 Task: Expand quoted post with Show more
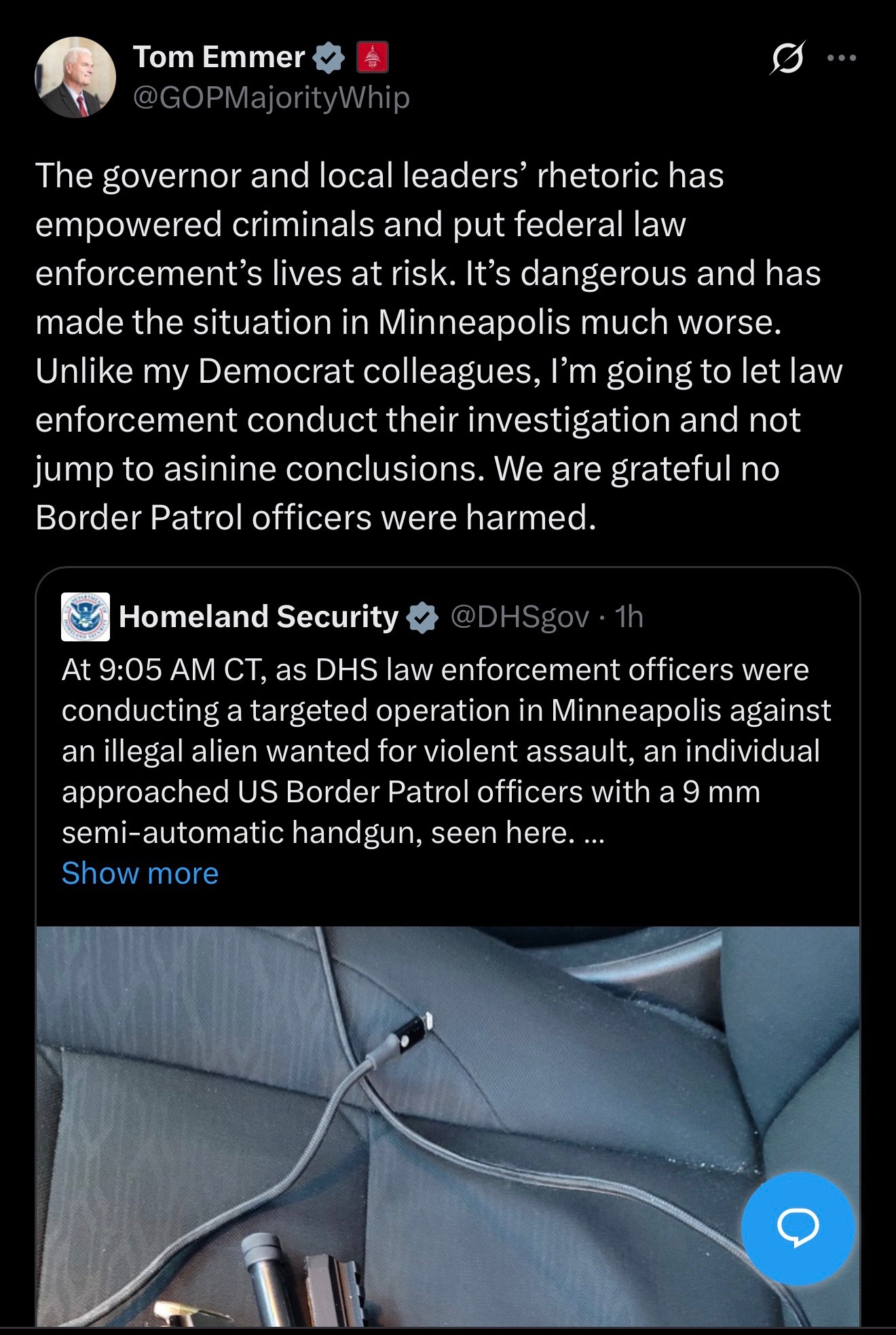click(x=140, y=873)
